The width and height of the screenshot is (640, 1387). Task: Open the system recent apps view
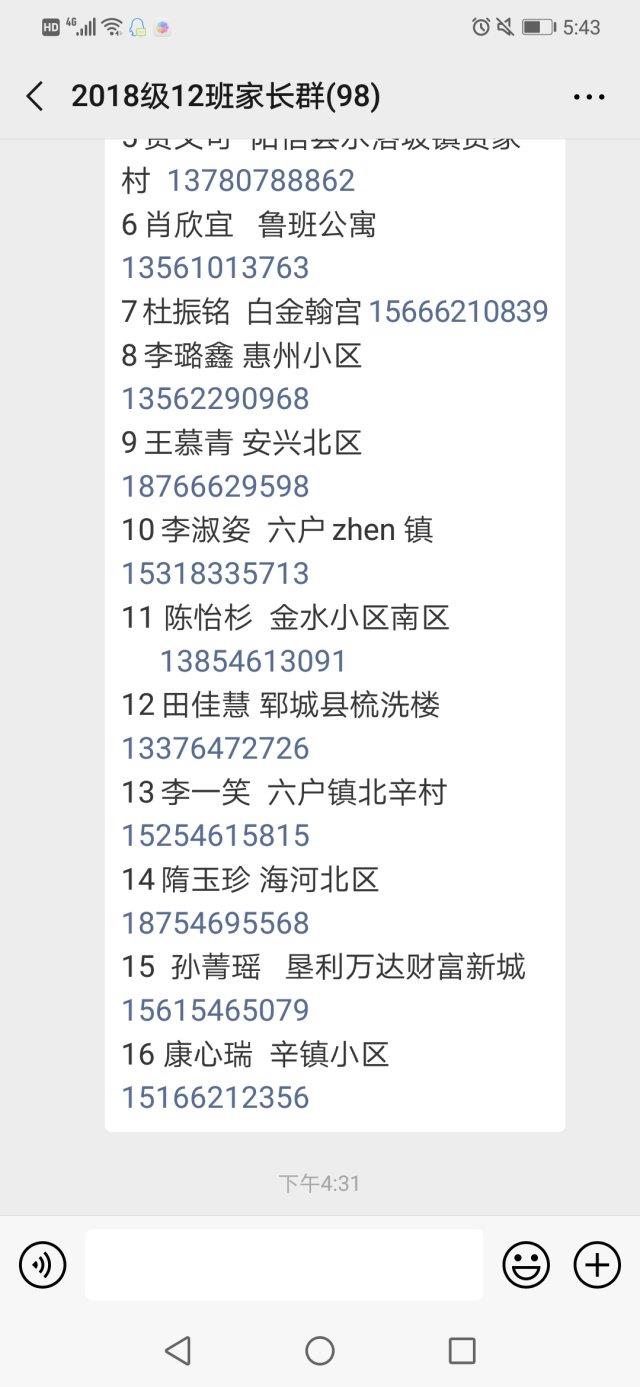click(462, 1351)
